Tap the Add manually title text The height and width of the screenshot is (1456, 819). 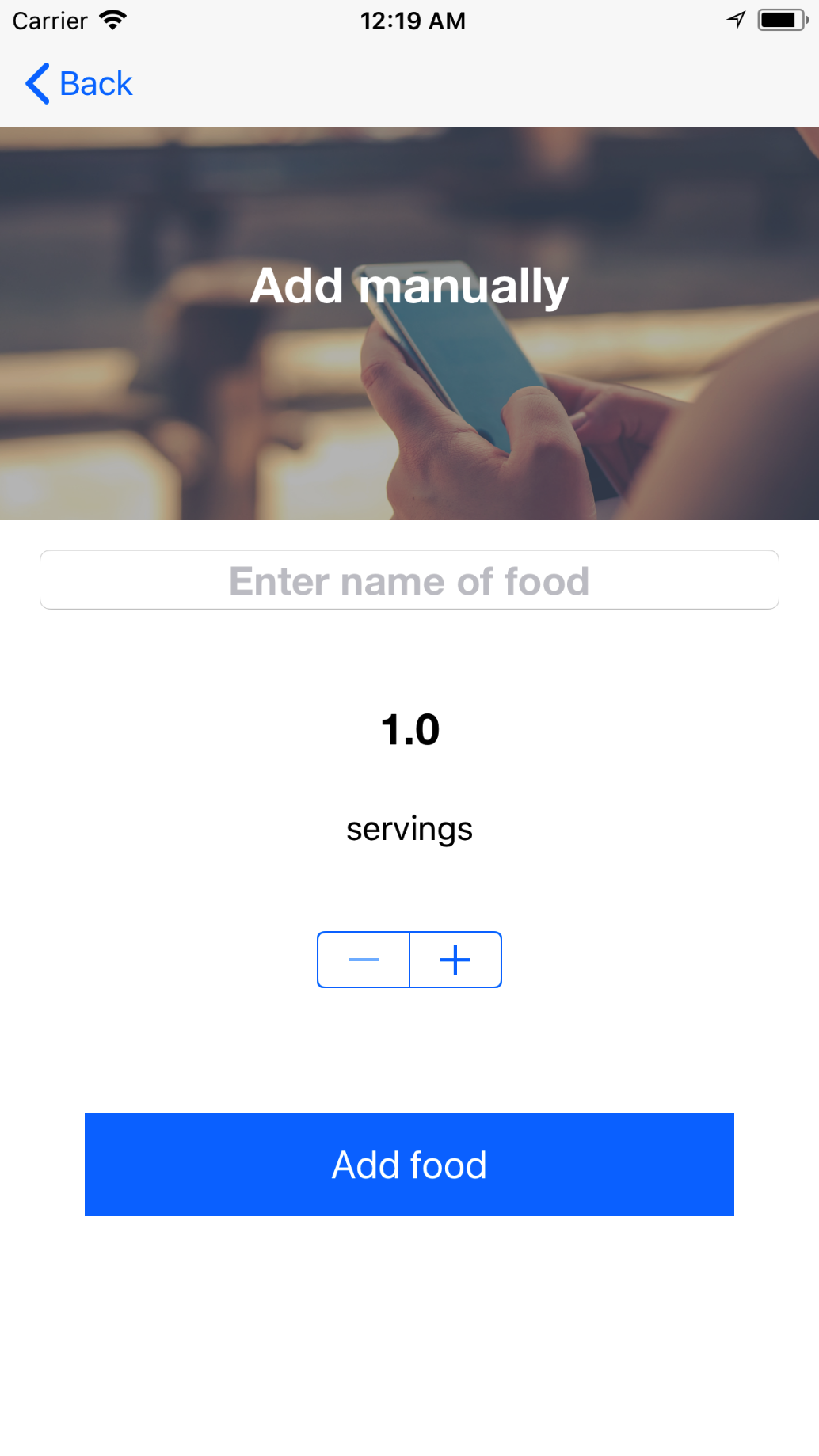tap(409, 287)
